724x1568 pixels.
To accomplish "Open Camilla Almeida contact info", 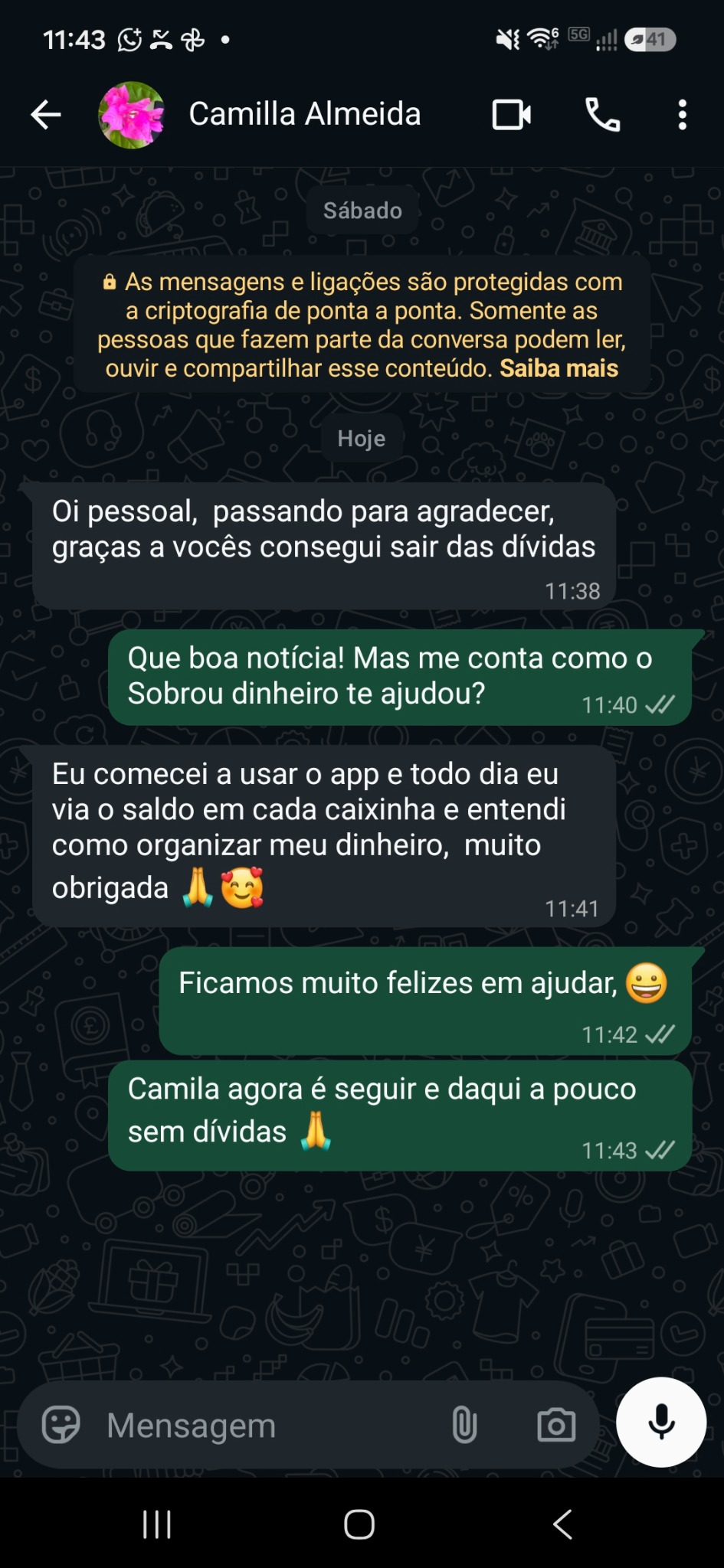I will tap(304, 114).
